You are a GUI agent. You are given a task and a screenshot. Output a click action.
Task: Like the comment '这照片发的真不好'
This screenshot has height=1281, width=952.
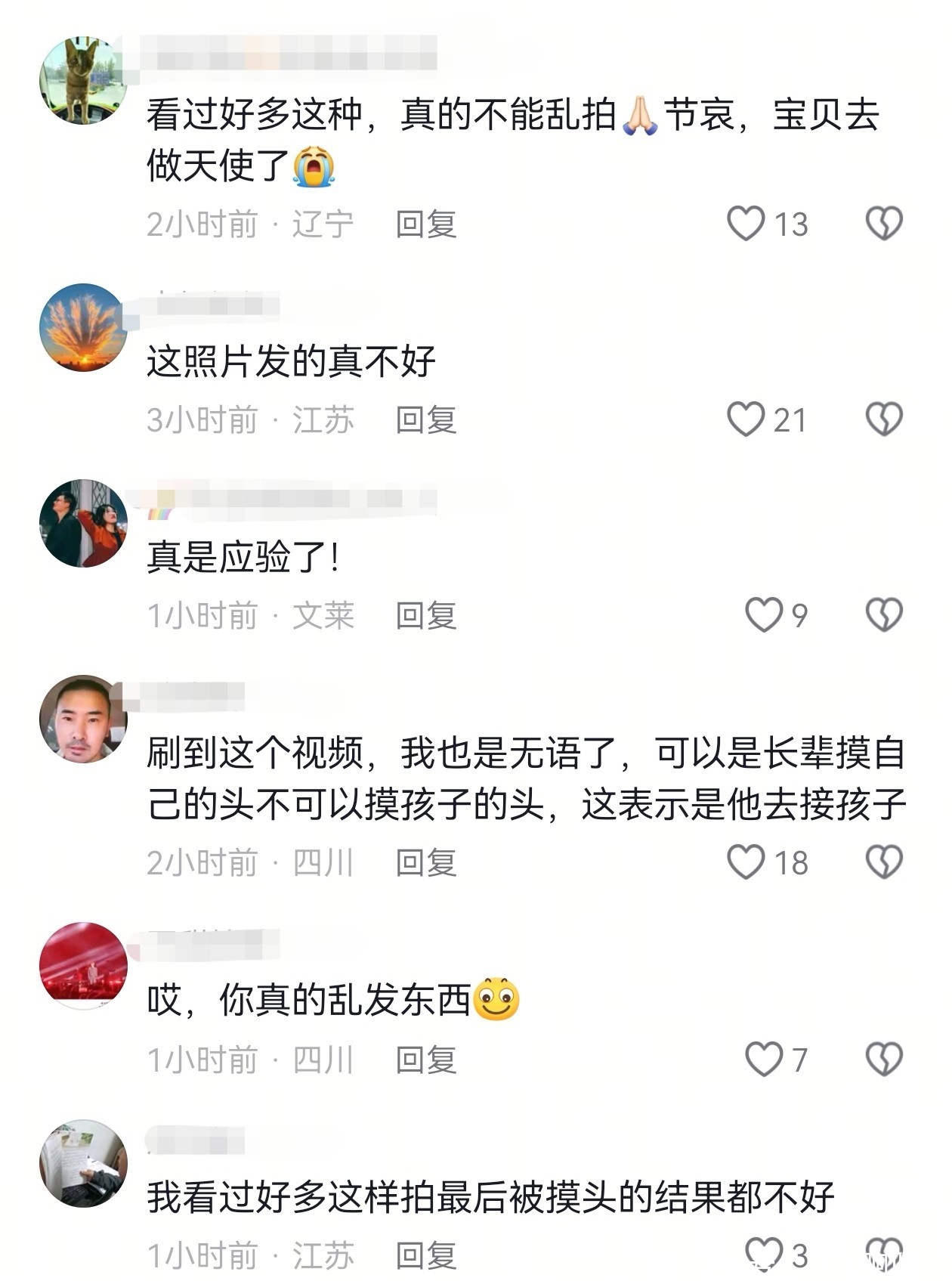pyautogui.click(x=746, y=419)
